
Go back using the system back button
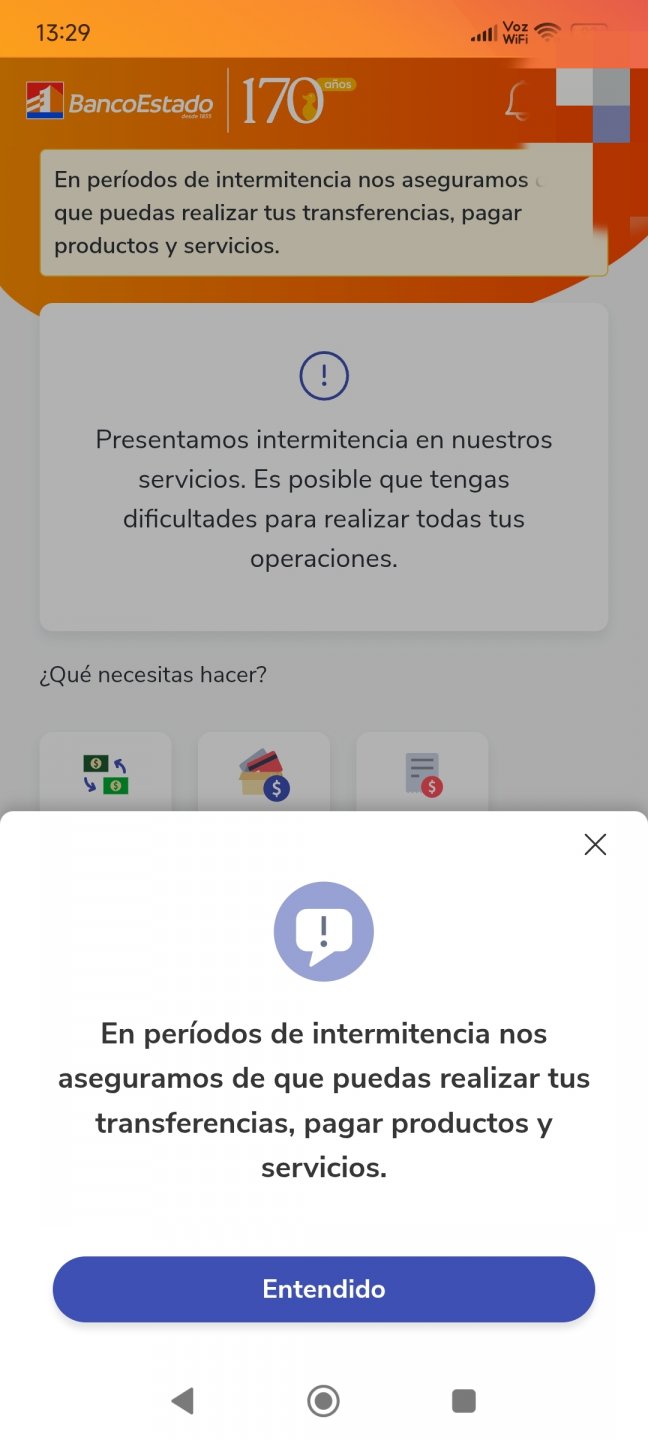click(x=182, y=1401)
